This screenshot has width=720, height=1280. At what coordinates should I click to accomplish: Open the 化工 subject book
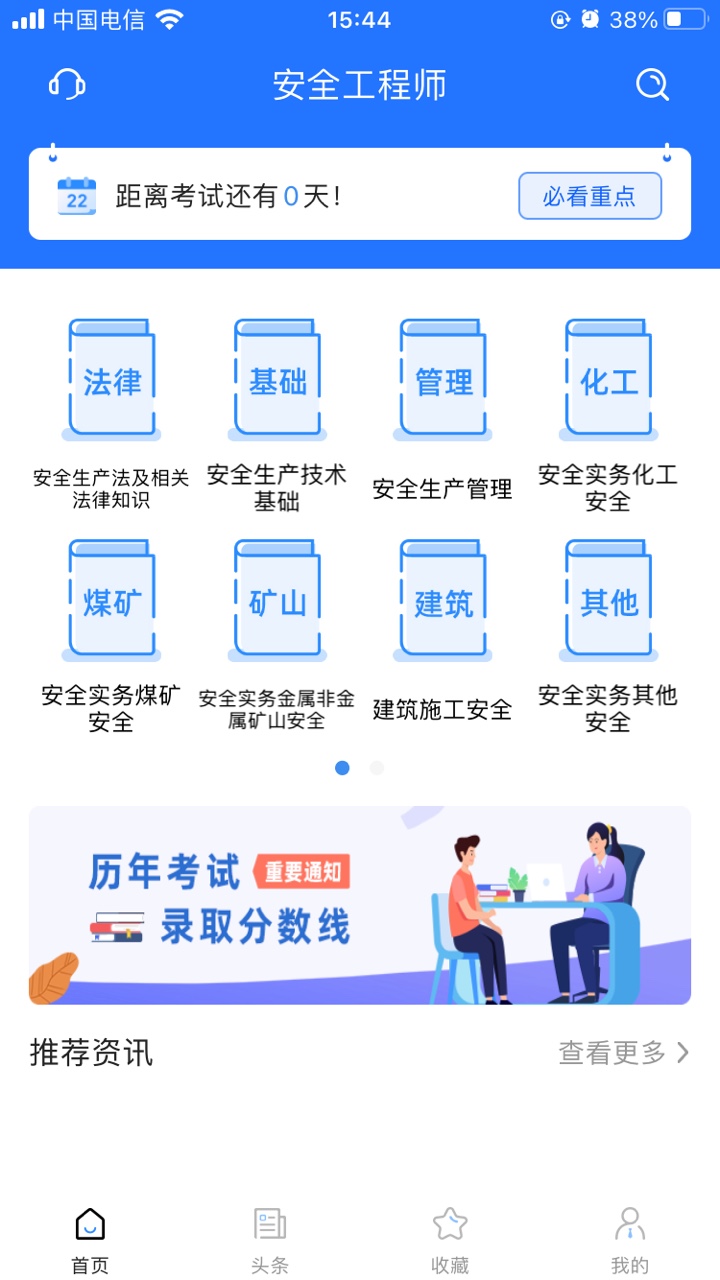coord(608,380)
